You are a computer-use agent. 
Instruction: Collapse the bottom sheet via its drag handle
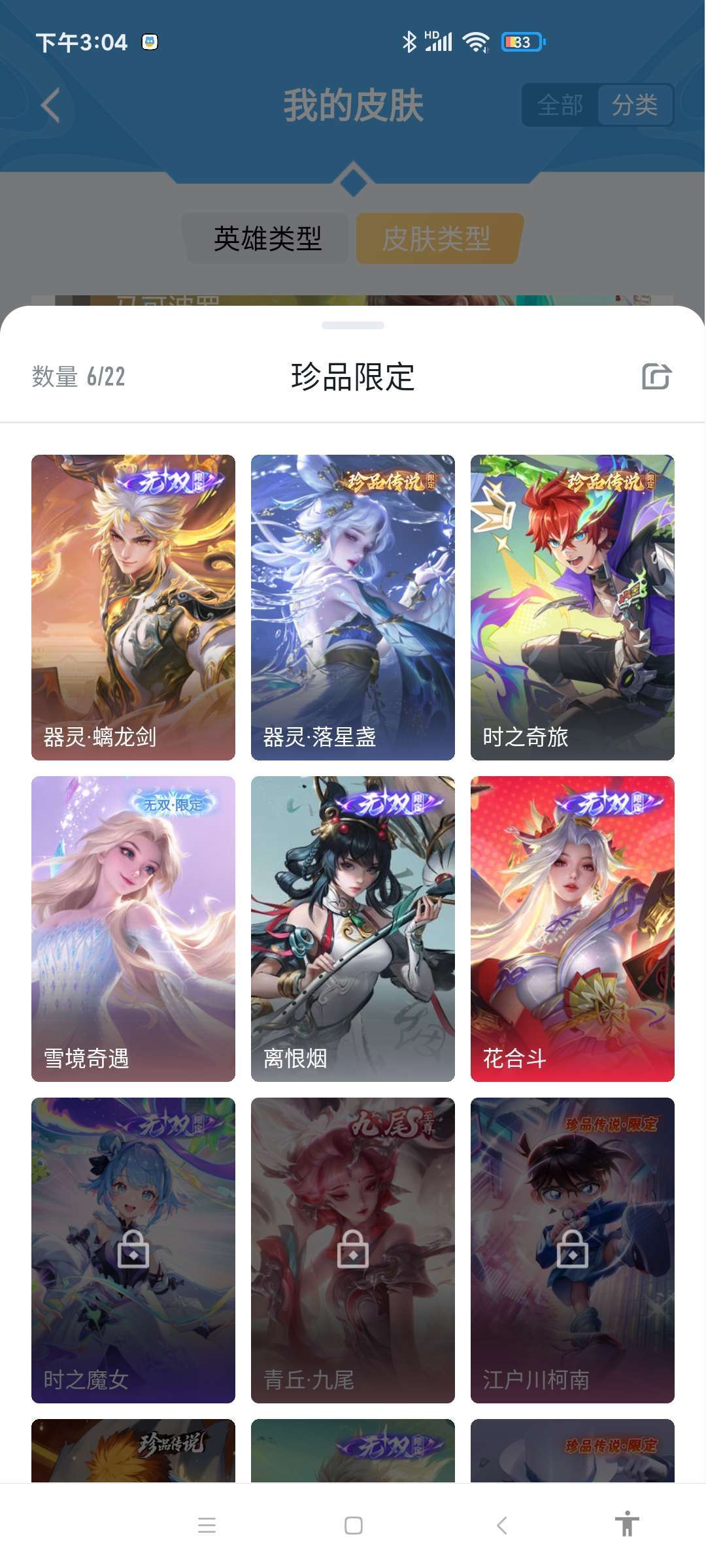(x=353, y=325)
